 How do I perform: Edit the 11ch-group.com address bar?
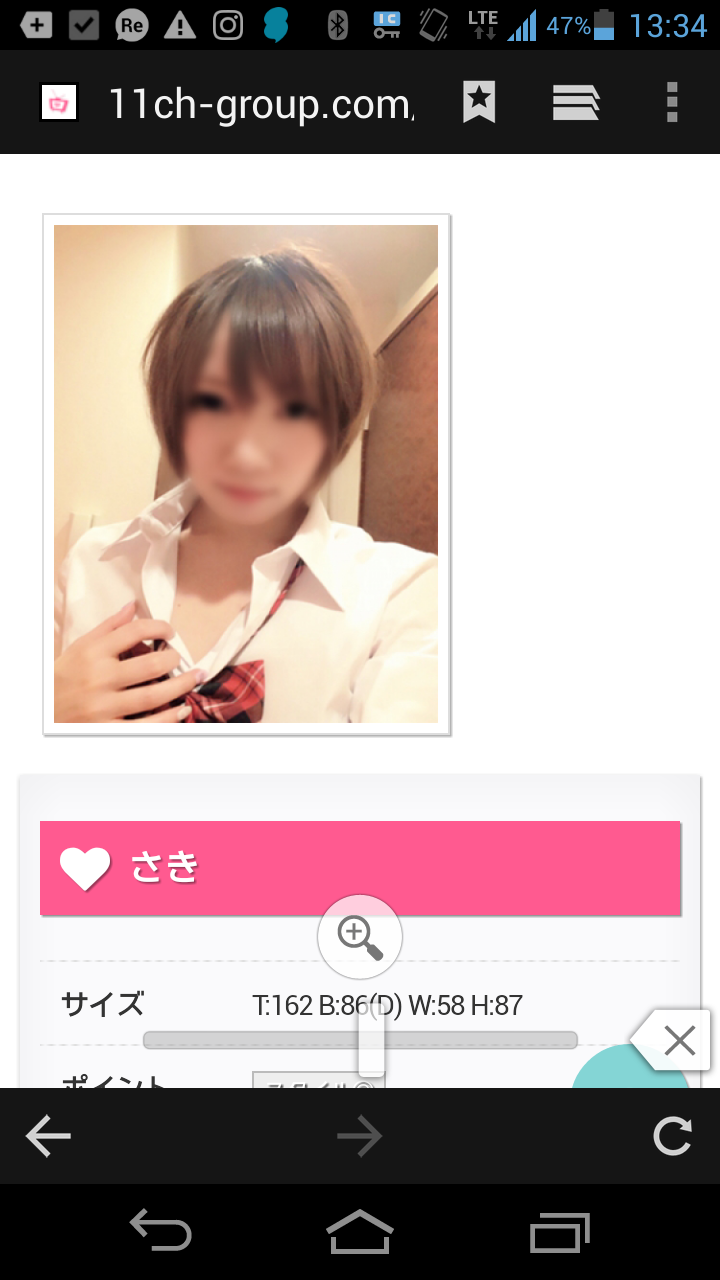pyautogui.click(x=260, y=102)
